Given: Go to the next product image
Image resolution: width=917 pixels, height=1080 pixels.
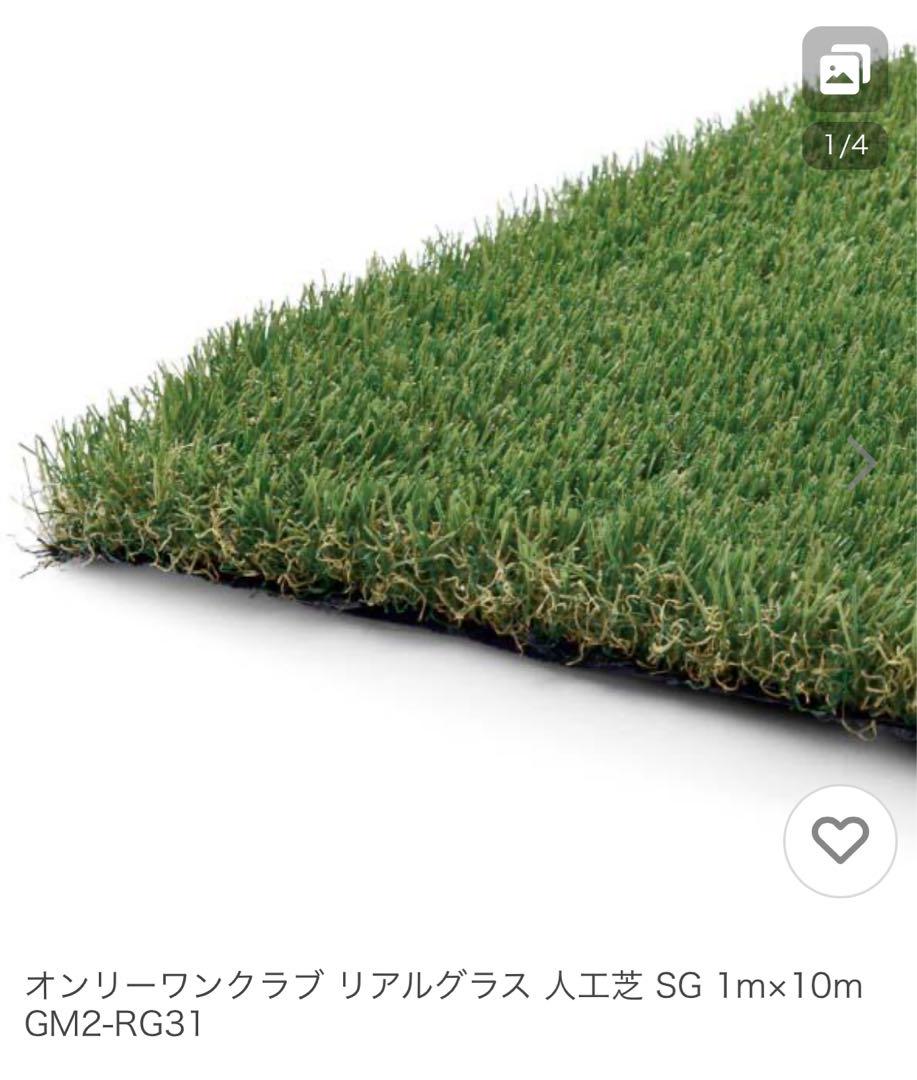Looking at the screenshot, I should pos(860,463).
